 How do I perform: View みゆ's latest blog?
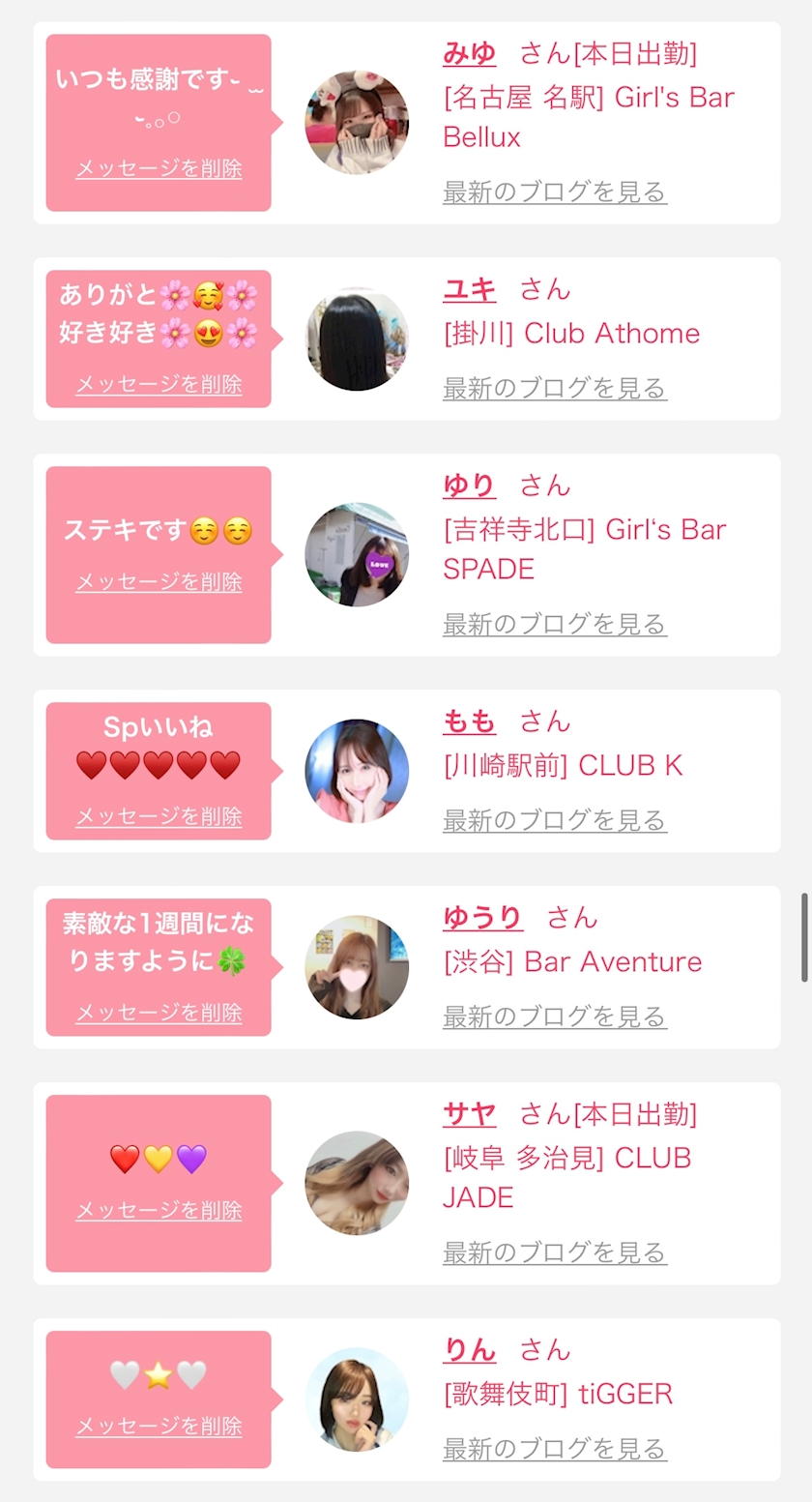(554, 191)
